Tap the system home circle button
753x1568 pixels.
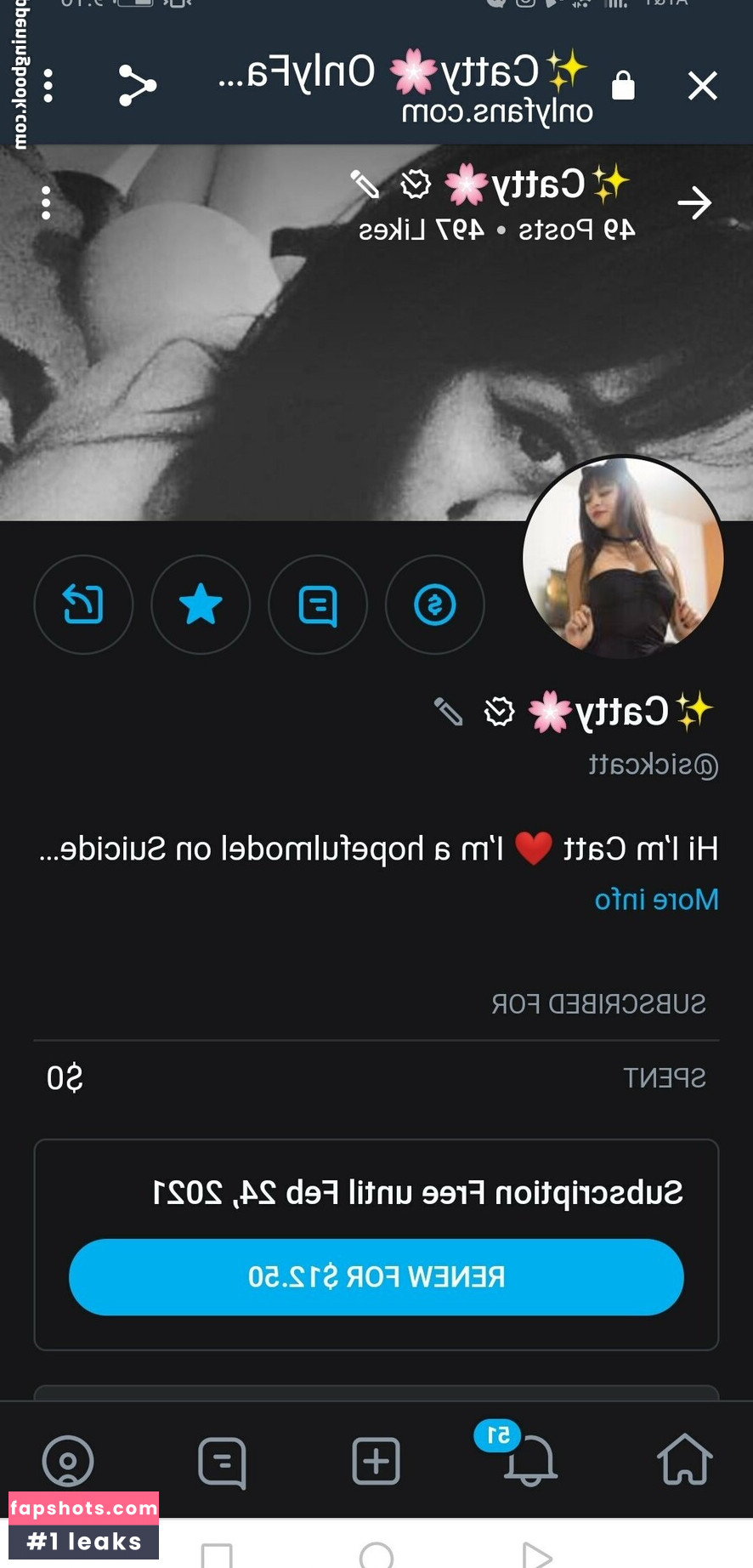click(x=376, y=1556)
